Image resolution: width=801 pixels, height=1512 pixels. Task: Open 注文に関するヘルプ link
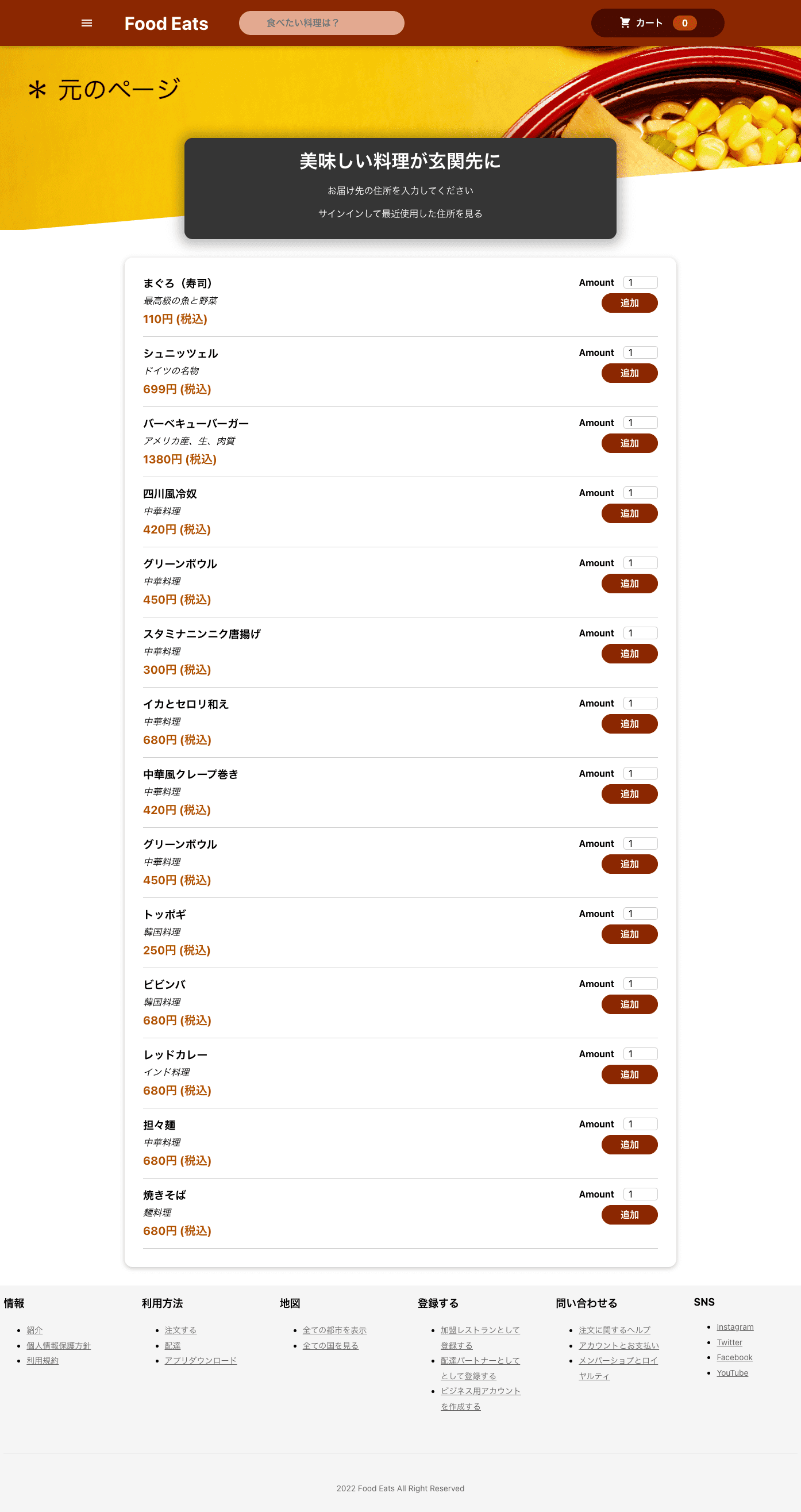click(614, 1330)
